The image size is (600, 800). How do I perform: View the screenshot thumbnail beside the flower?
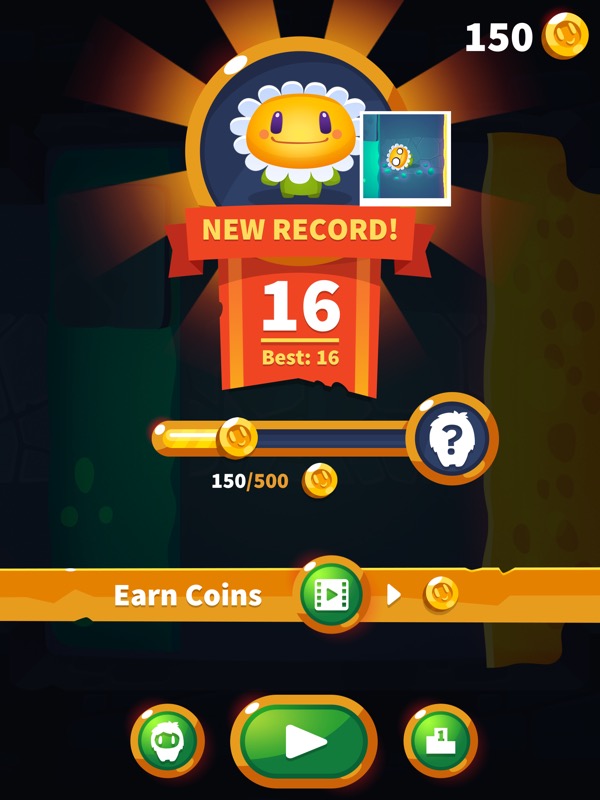[x=405, y=158]
